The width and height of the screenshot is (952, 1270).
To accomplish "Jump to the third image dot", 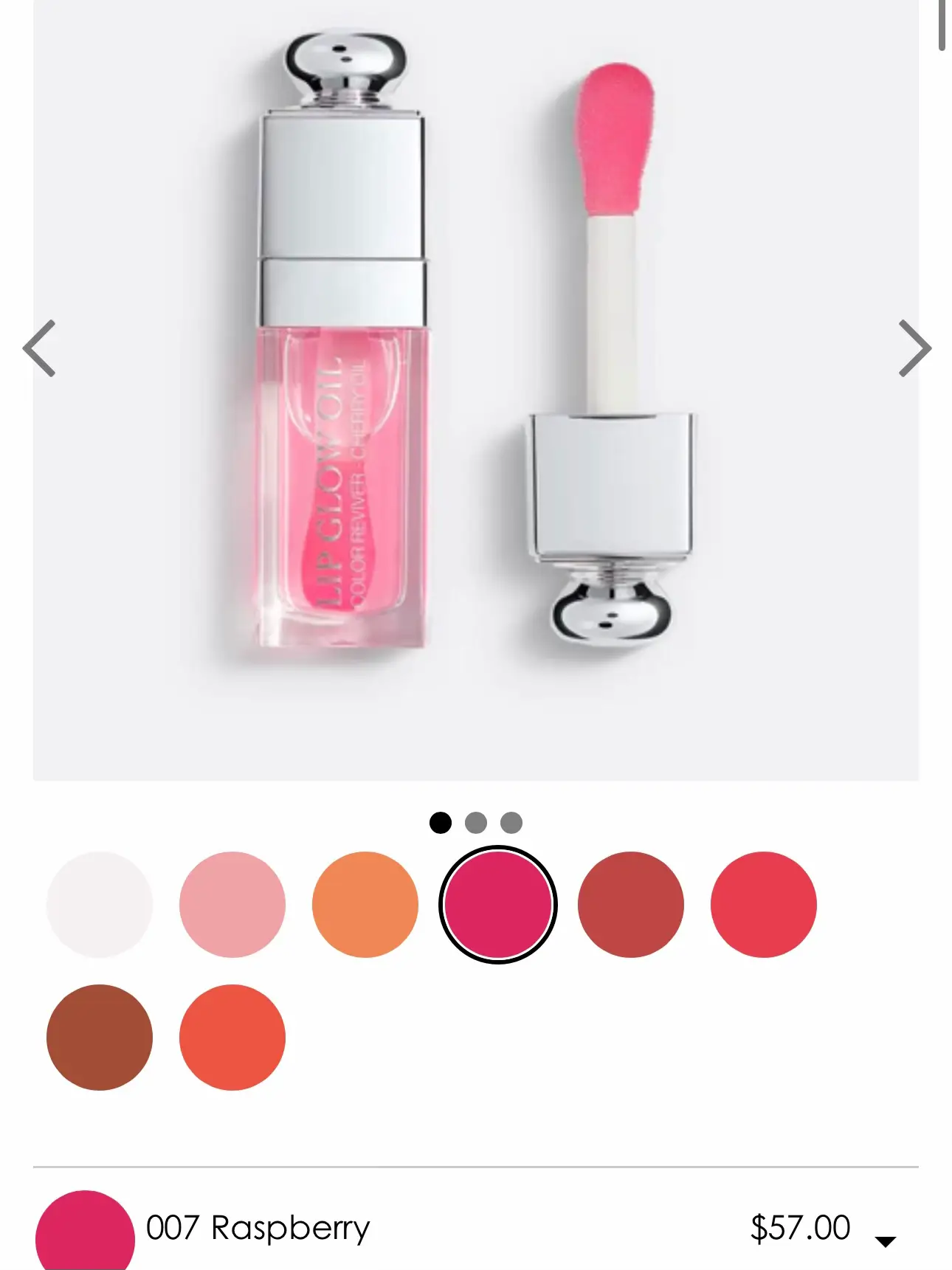I will (x=511, y=822).
